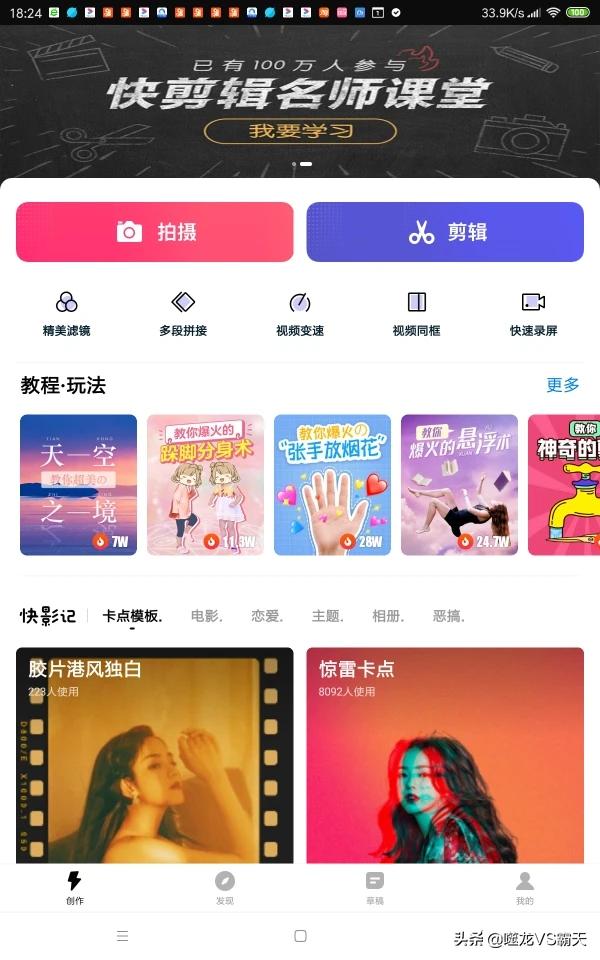Open the 剪辑 editing button
Screen dimensions: 600x960
tap(445, 232)
